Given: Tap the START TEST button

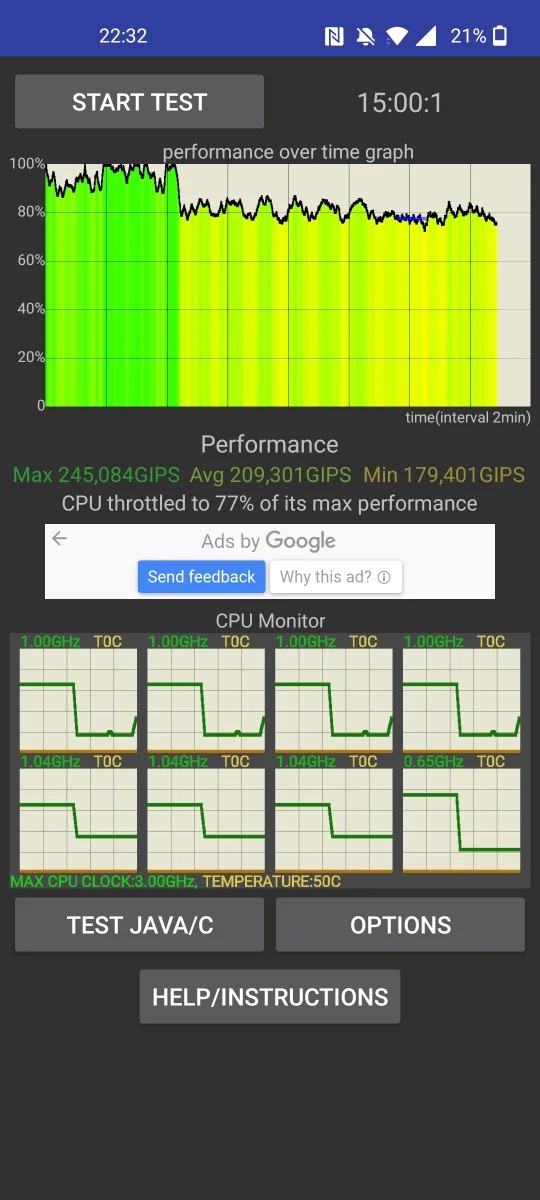Looking at the screenshot, I should coord(139,102).
